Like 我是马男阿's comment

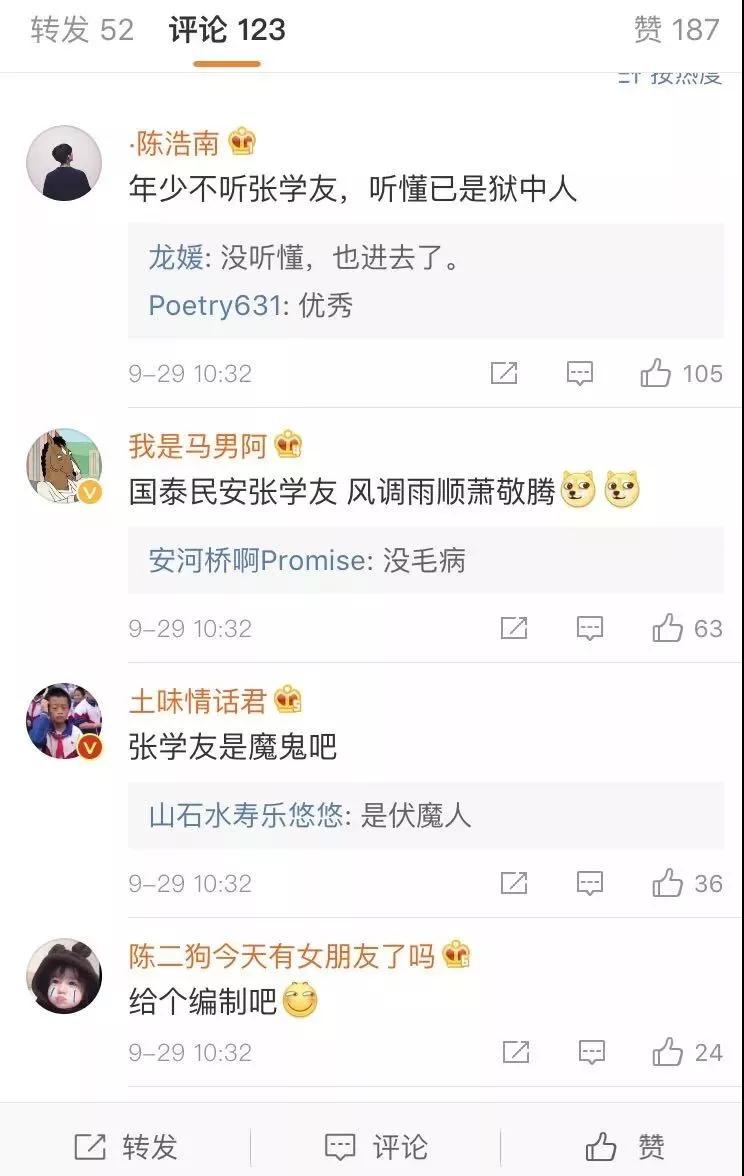667,629
